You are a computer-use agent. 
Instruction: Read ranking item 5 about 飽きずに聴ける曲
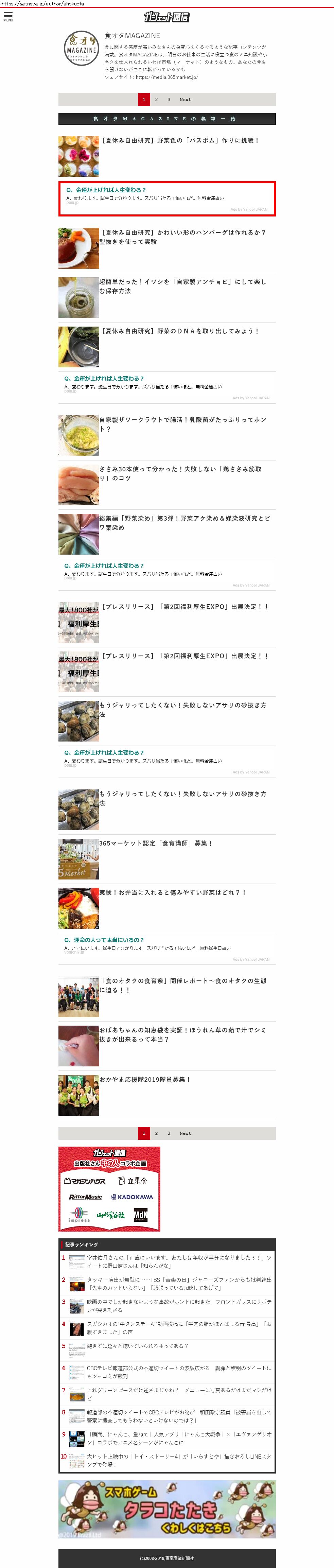coord(138,1345)
